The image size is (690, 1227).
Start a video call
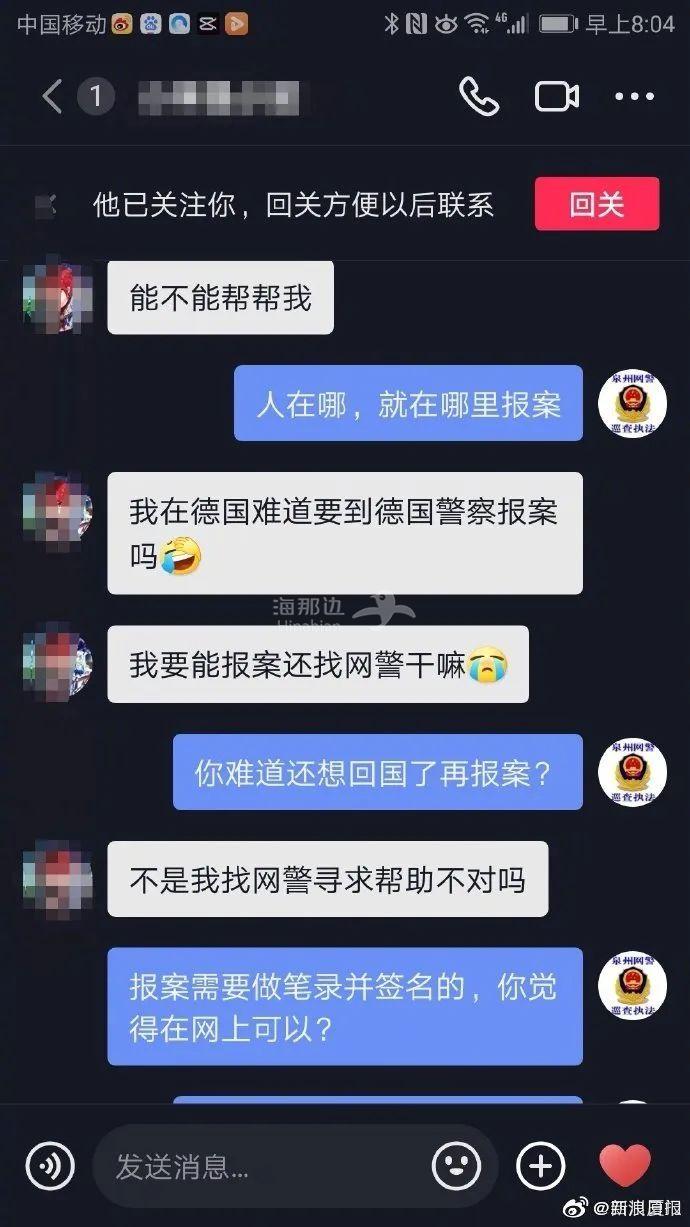(x=557, y=97)
